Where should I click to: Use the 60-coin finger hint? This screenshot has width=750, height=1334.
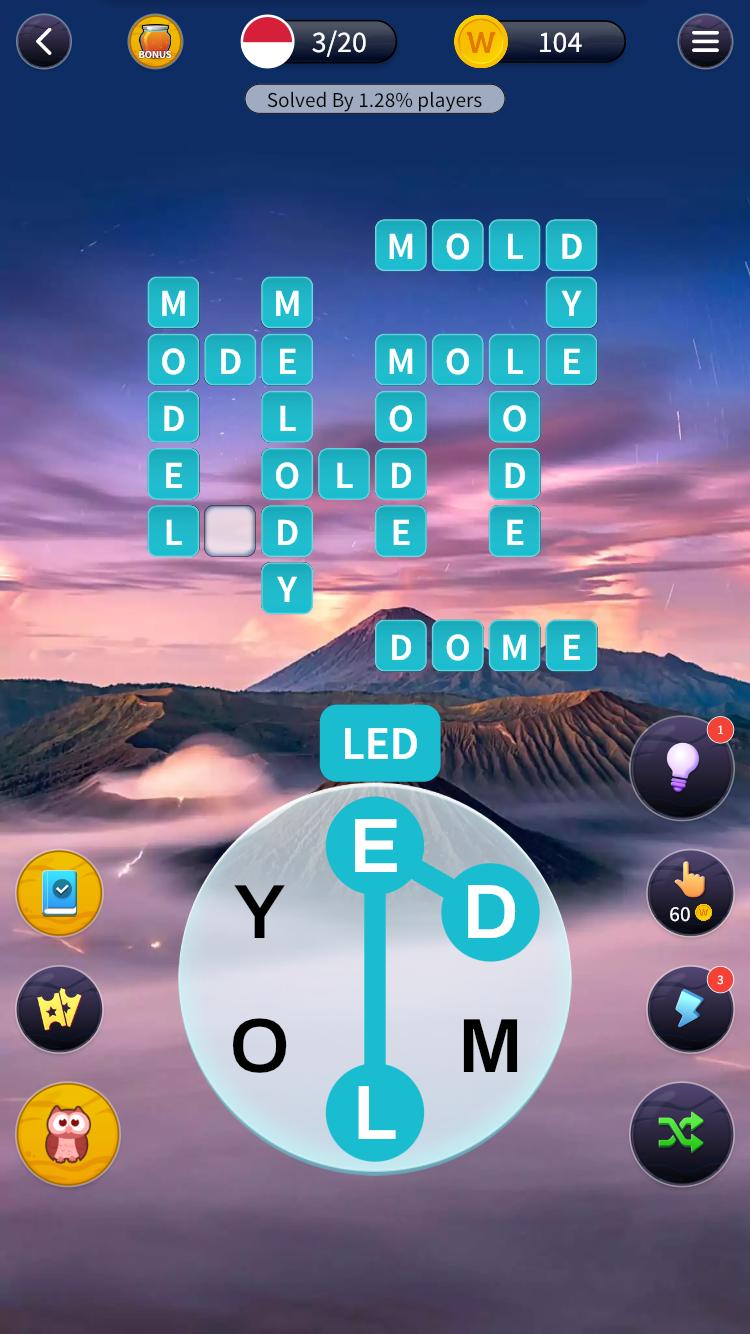689,893
